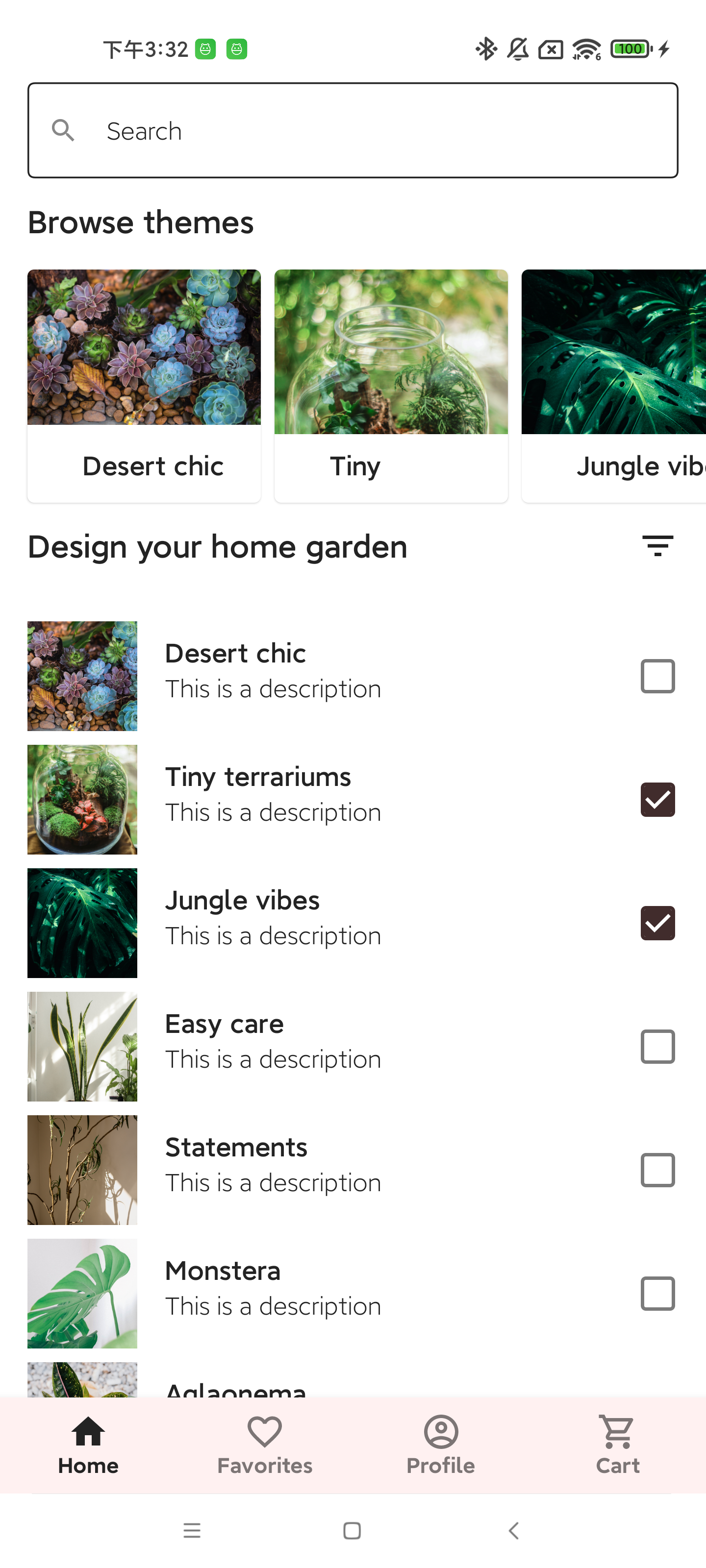Tap the Search field

coord(352,130)
